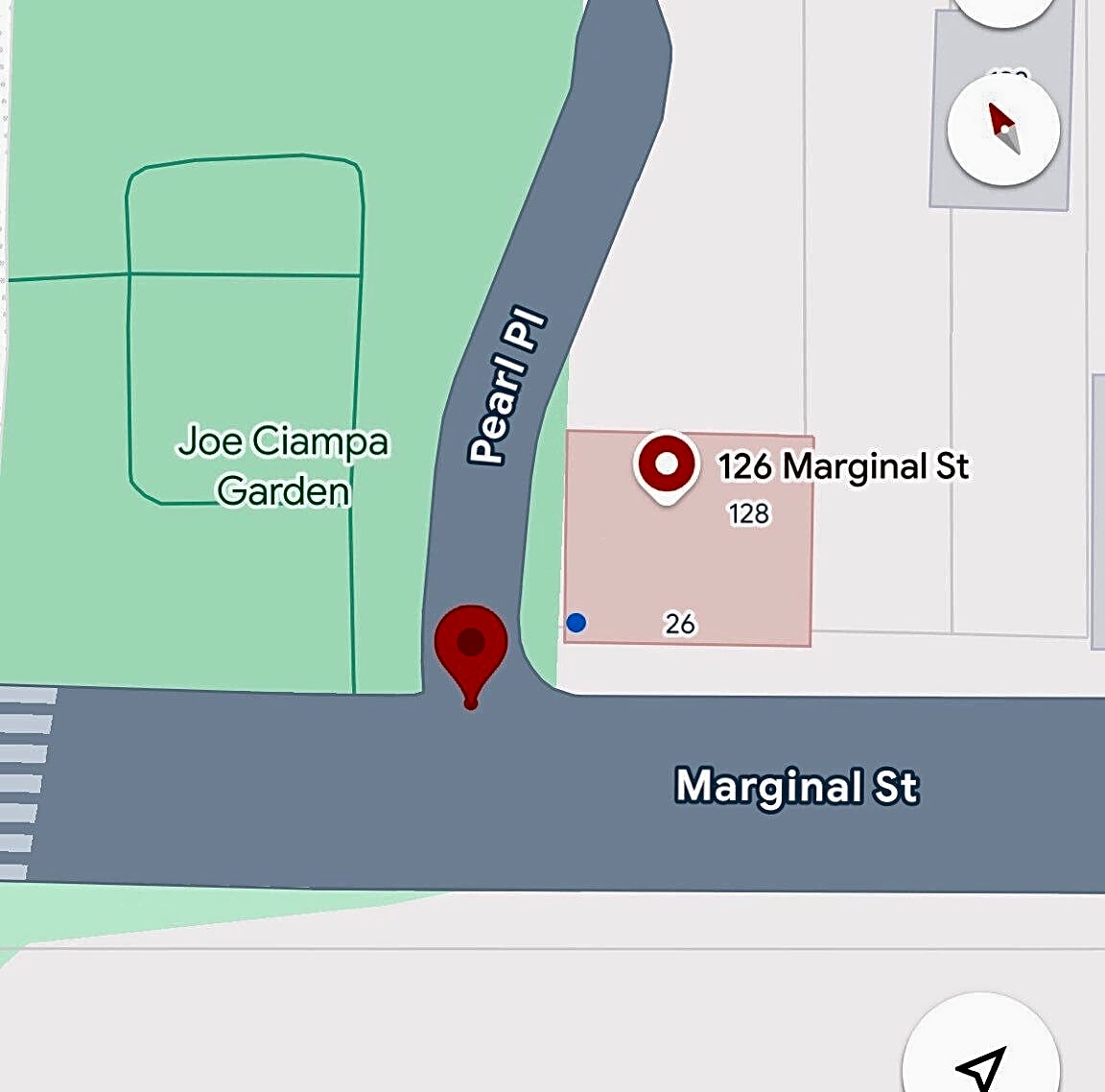Tap the compass to reset map orientation

tap(1003, 129)
